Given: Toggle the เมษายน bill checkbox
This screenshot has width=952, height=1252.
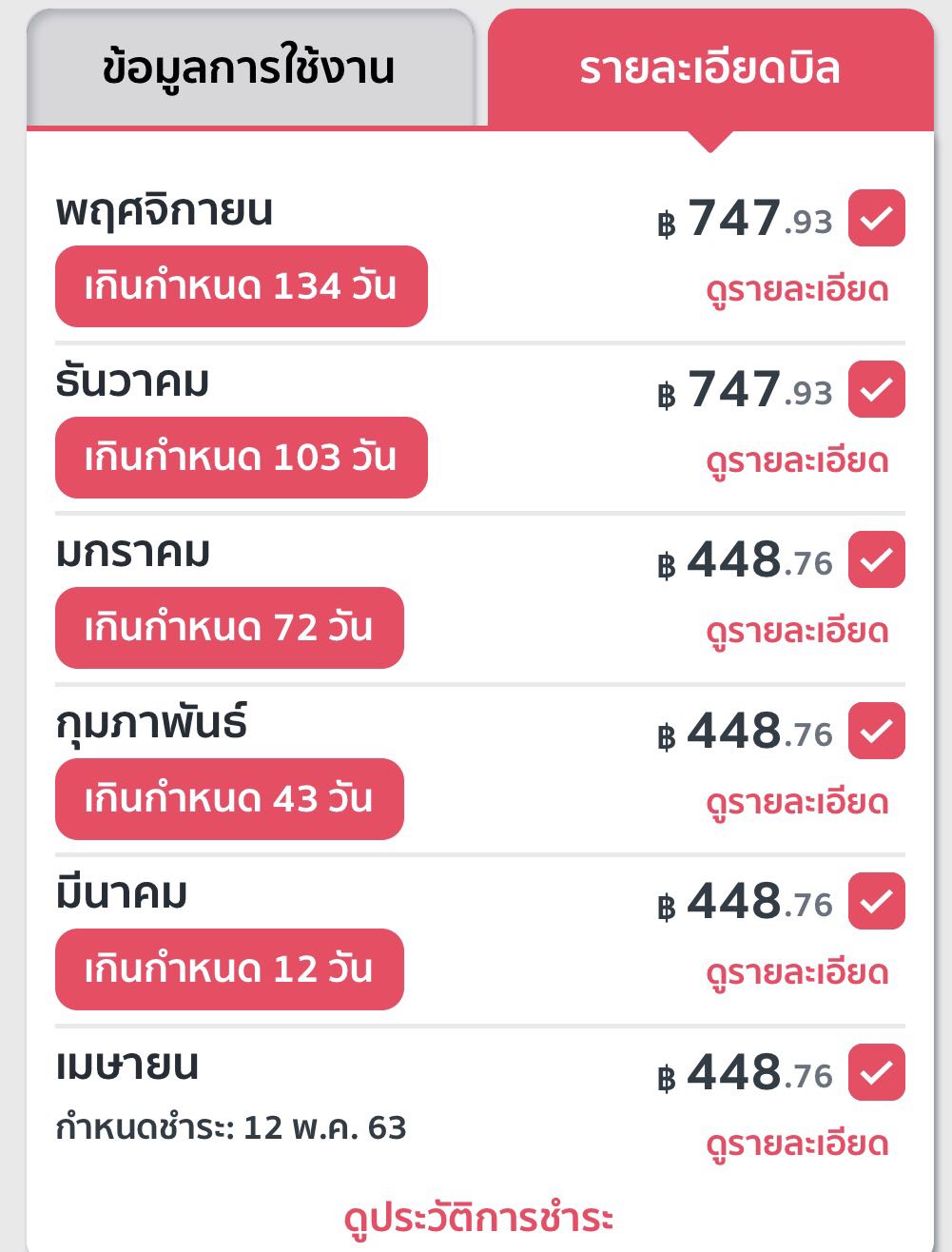Looking at the screenshot, I should pyautogui.click(x=876, y=1072).
